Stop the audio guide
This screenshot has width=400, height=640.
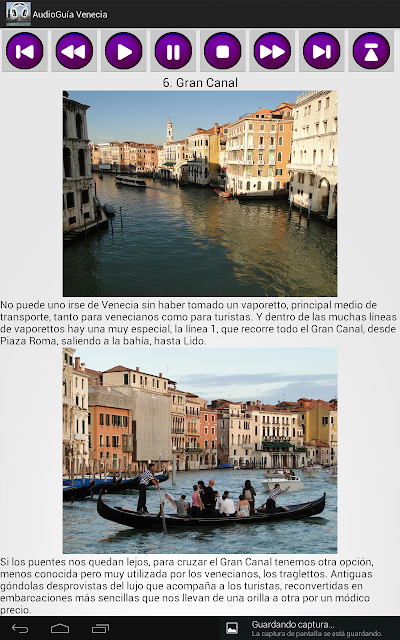(x=222, y=51)
